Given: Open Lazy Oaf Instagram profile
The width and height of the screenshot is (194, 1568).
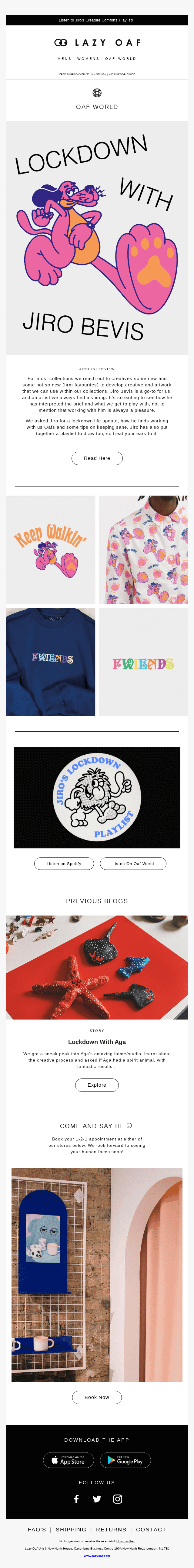Looking at the screenshot, I should 118,1498.
